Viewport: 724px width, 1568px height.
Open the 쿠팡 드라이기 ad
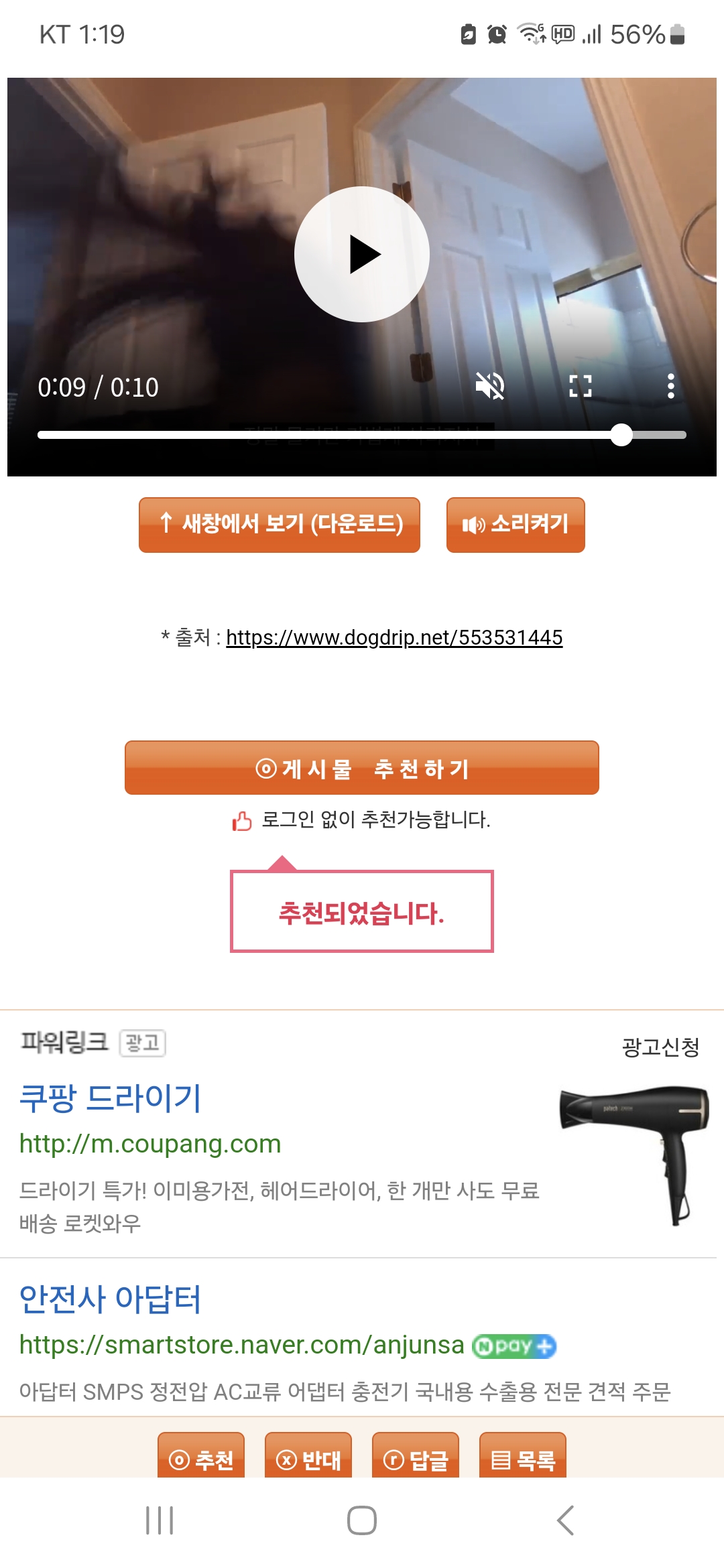(x=111, y=1099)
